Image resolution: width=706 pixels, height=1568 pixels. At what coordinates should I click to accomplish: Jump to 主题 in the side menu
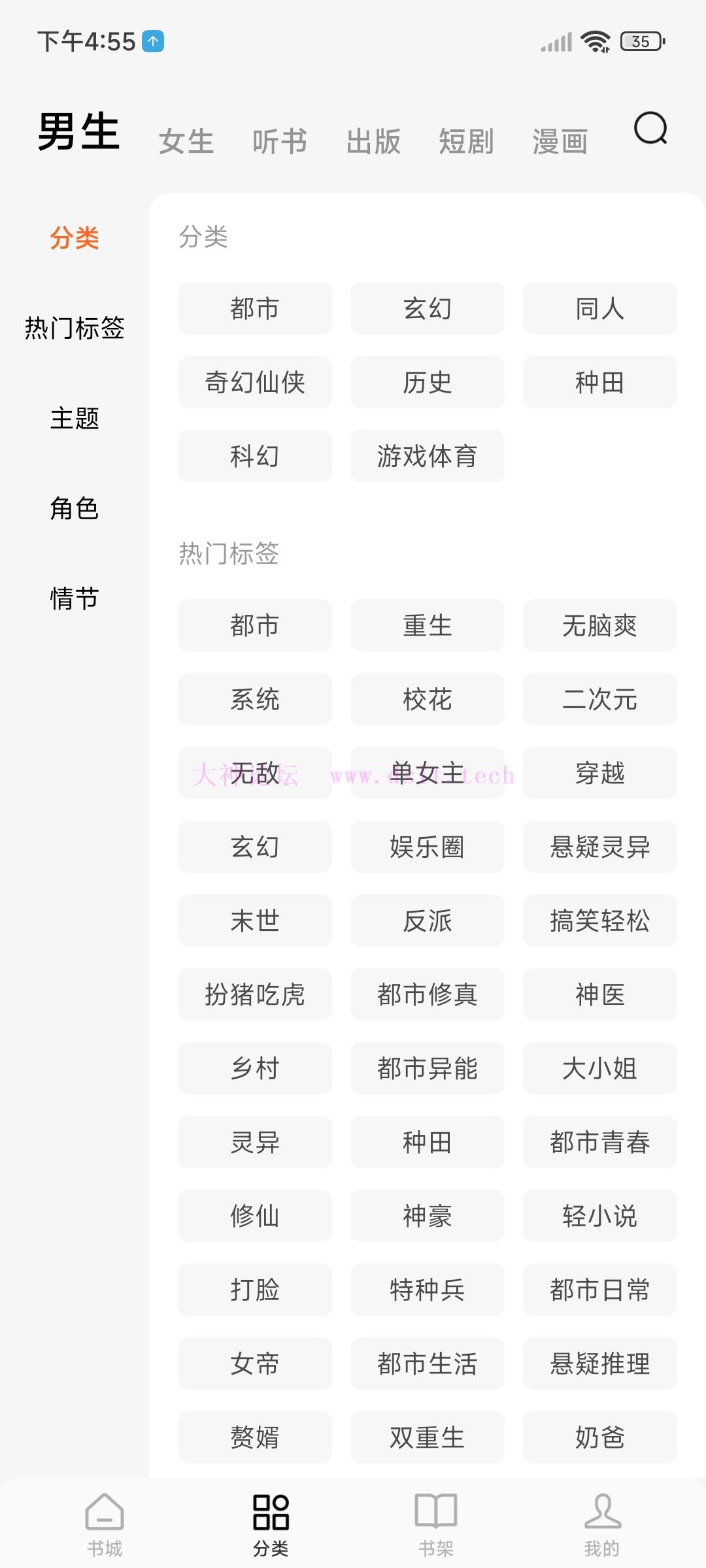[x=75, y=418]
